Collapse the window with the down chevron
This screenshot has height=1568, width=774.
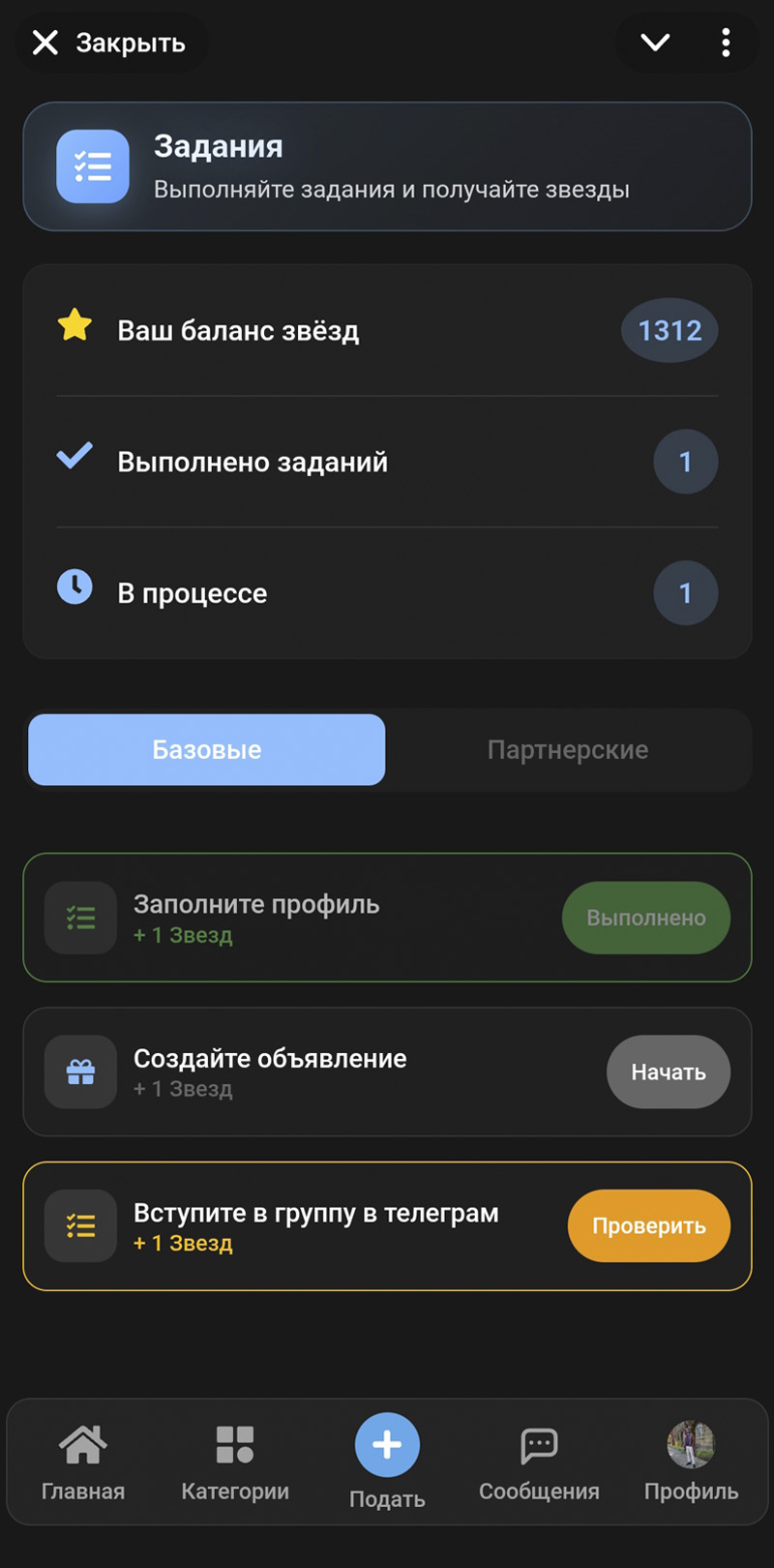pyautogui.click(x=655, y=43)
